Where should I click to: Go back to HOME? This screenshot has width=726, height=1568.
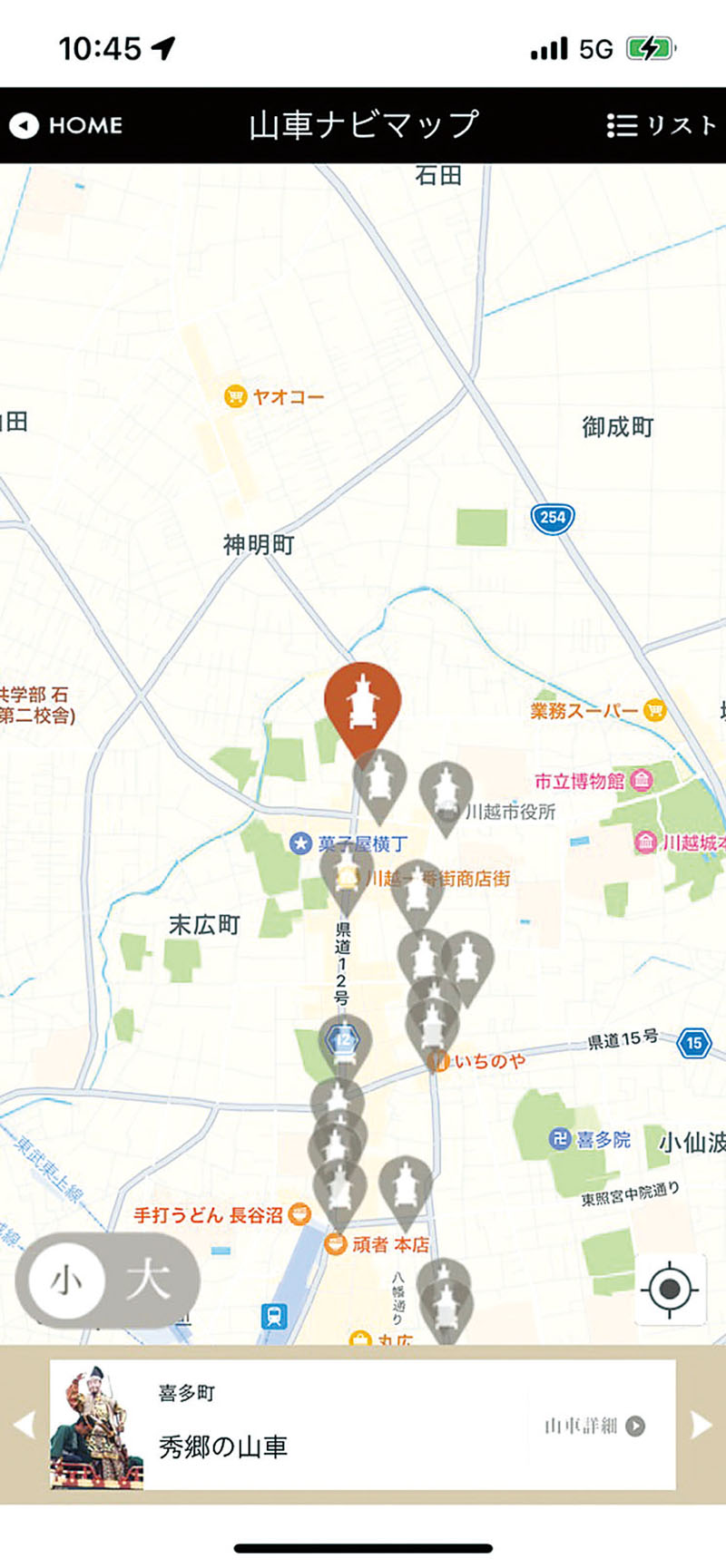tap(66, 125)
